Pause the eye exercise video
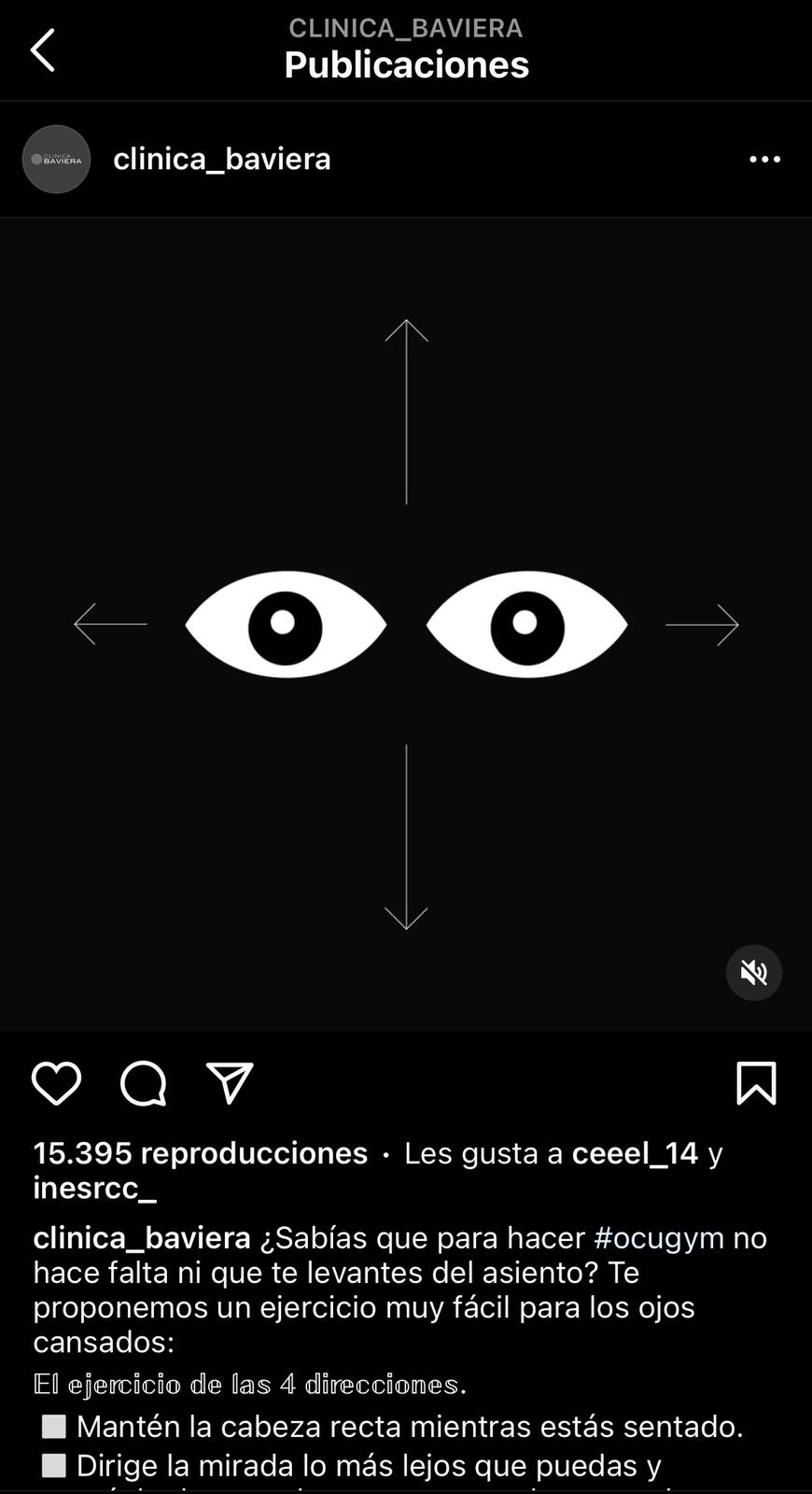Viewport: 812px width, 1494px height. coord(406,625)
